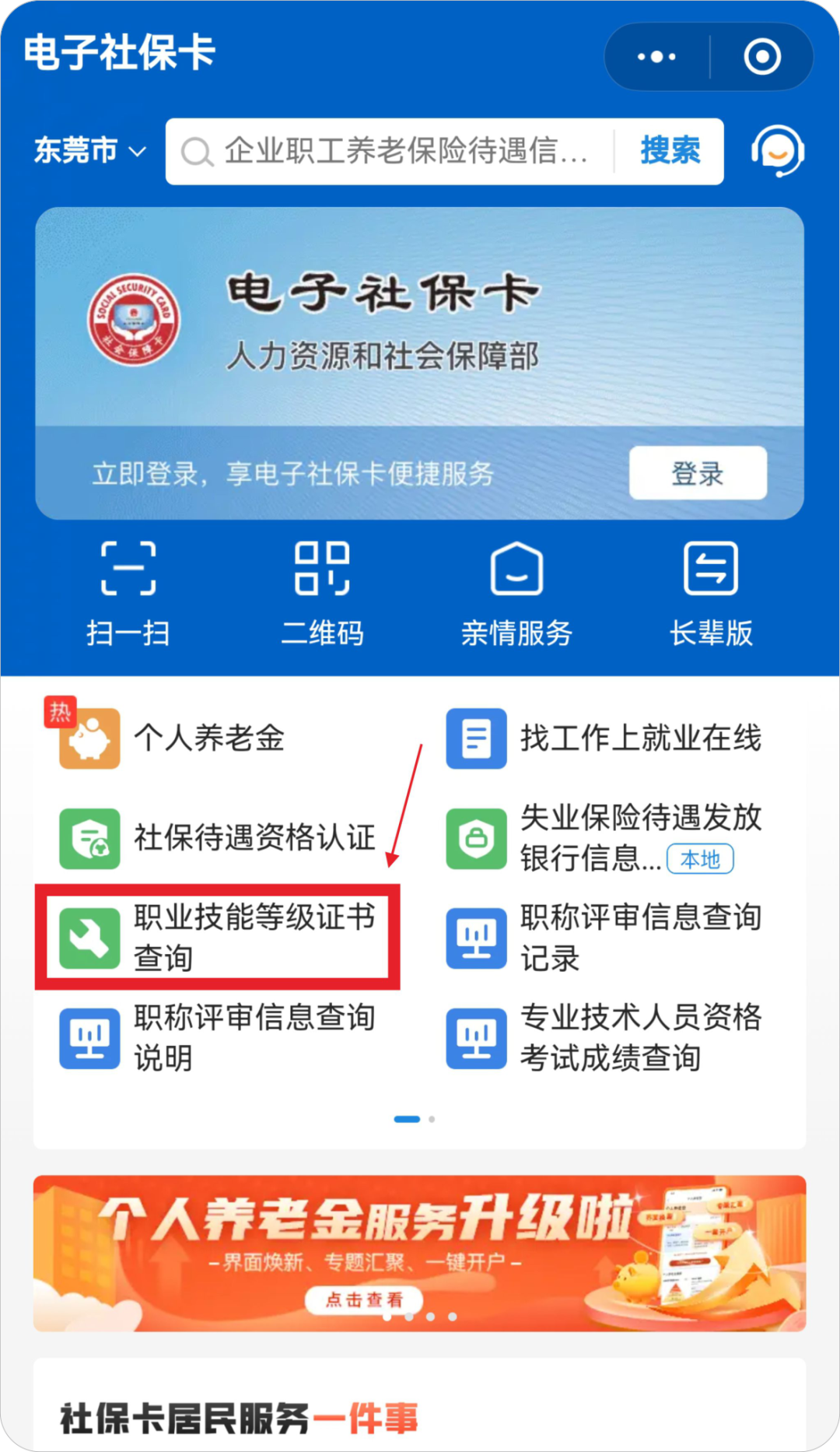This screenshot has width=840, height=1452.
Task: Open 扫一扫 scanner
Action: point(128,594)
